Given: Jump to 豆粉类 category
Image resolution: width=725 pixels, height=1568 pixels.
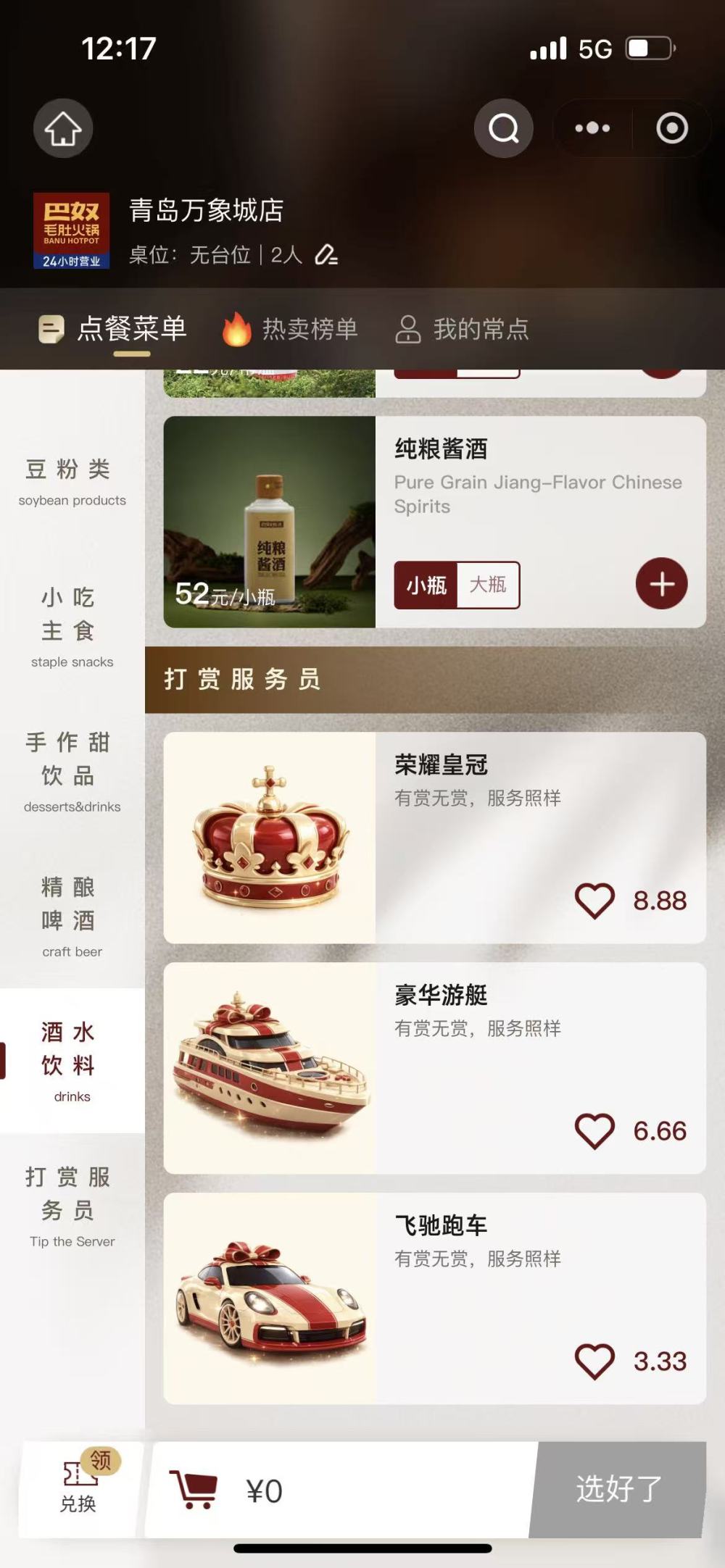Looking at the screenshot, I should tap(72, 482).
